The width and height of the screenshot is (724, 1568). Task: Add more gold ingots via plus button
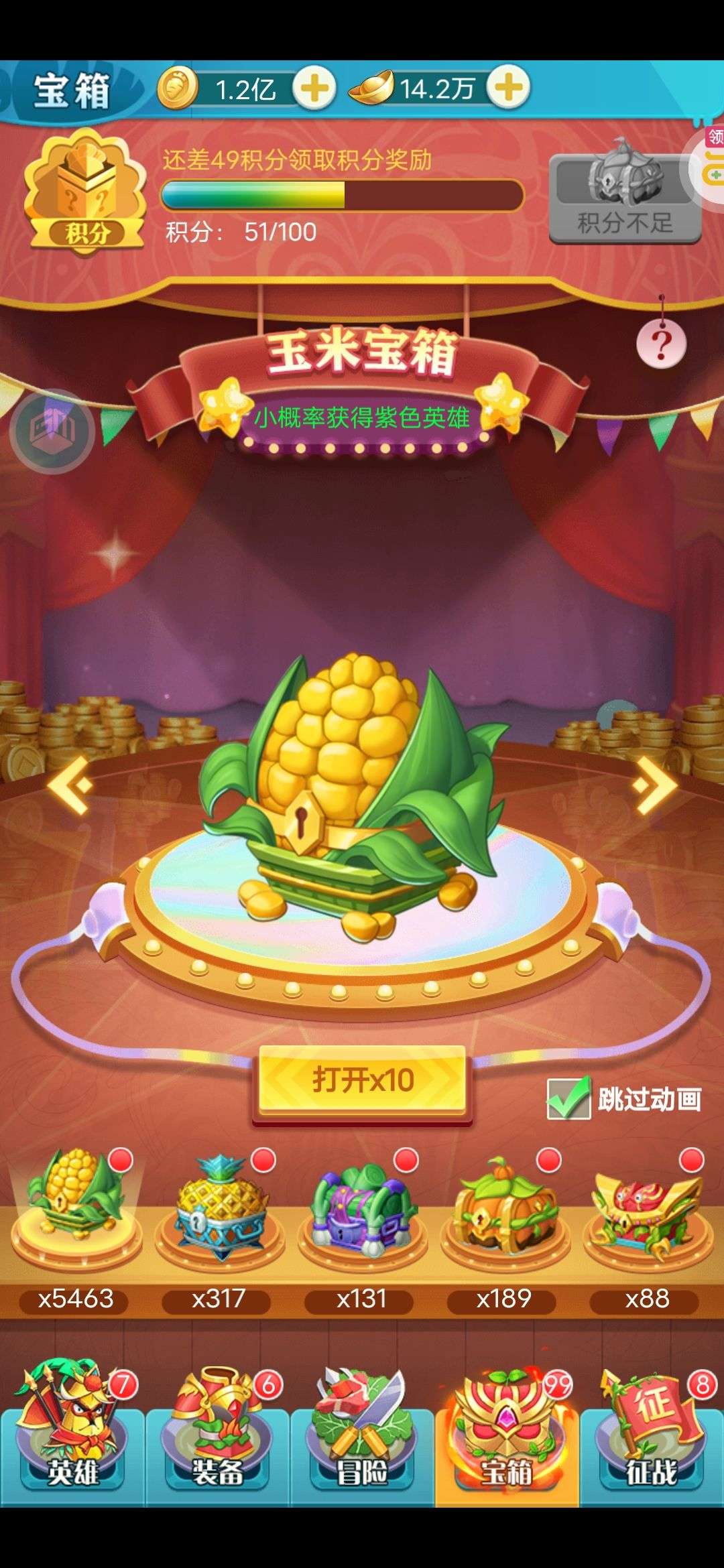coord(508,87)
